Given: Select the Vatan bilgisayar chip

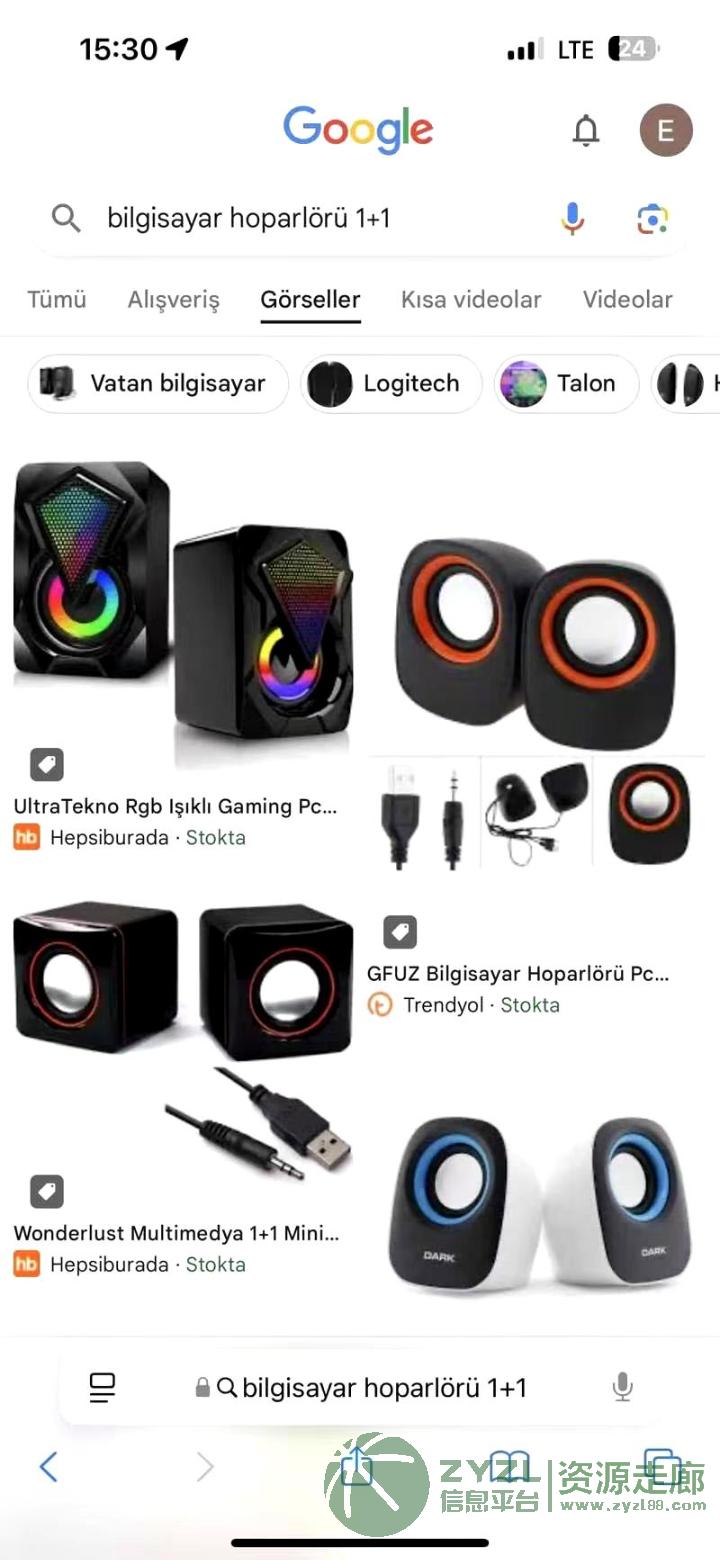Looking at the screenshot, I should 158,384.
